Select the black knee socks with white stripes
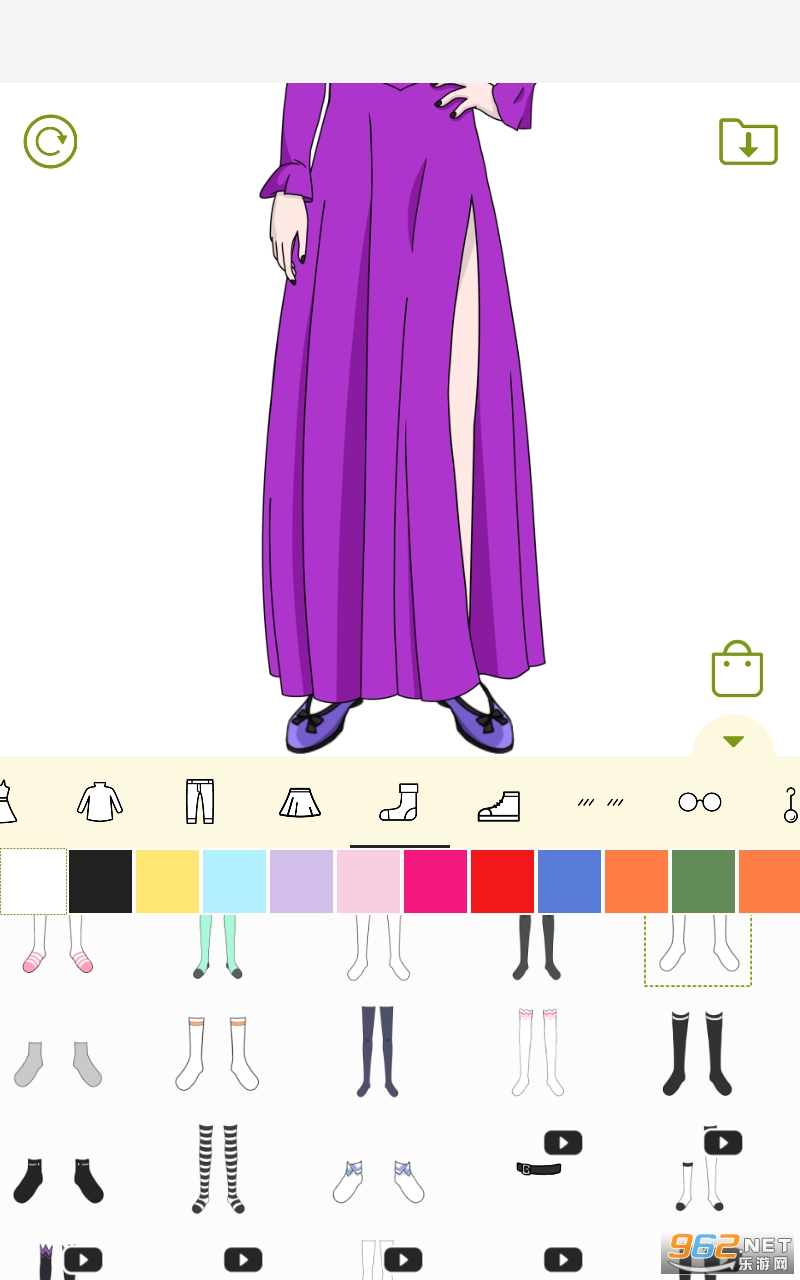 [698, 1053]
